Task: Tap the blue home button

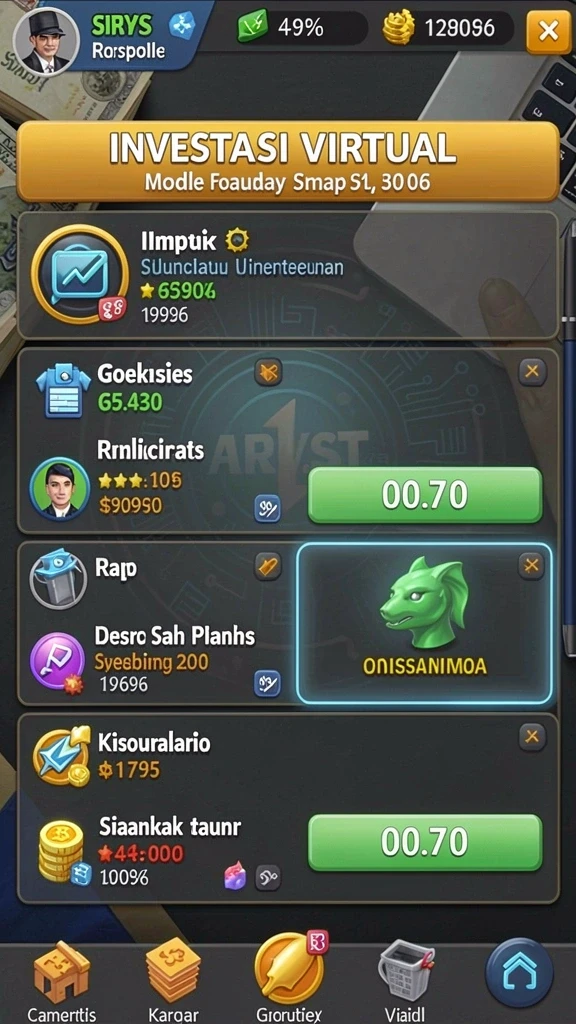Action: (x=519, y=972)
